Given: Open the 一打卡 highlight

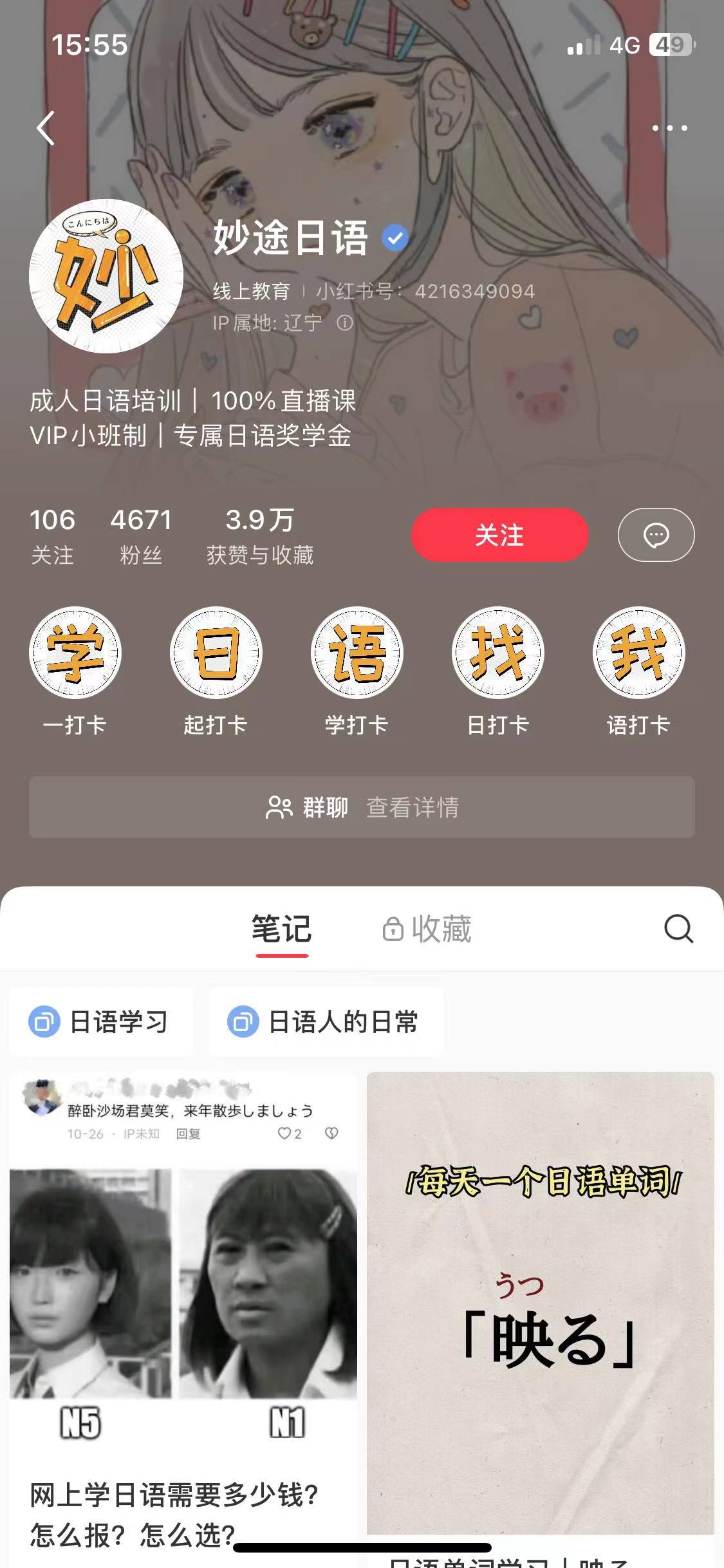Looking at the screenshot, I should [x=75, y=653].
